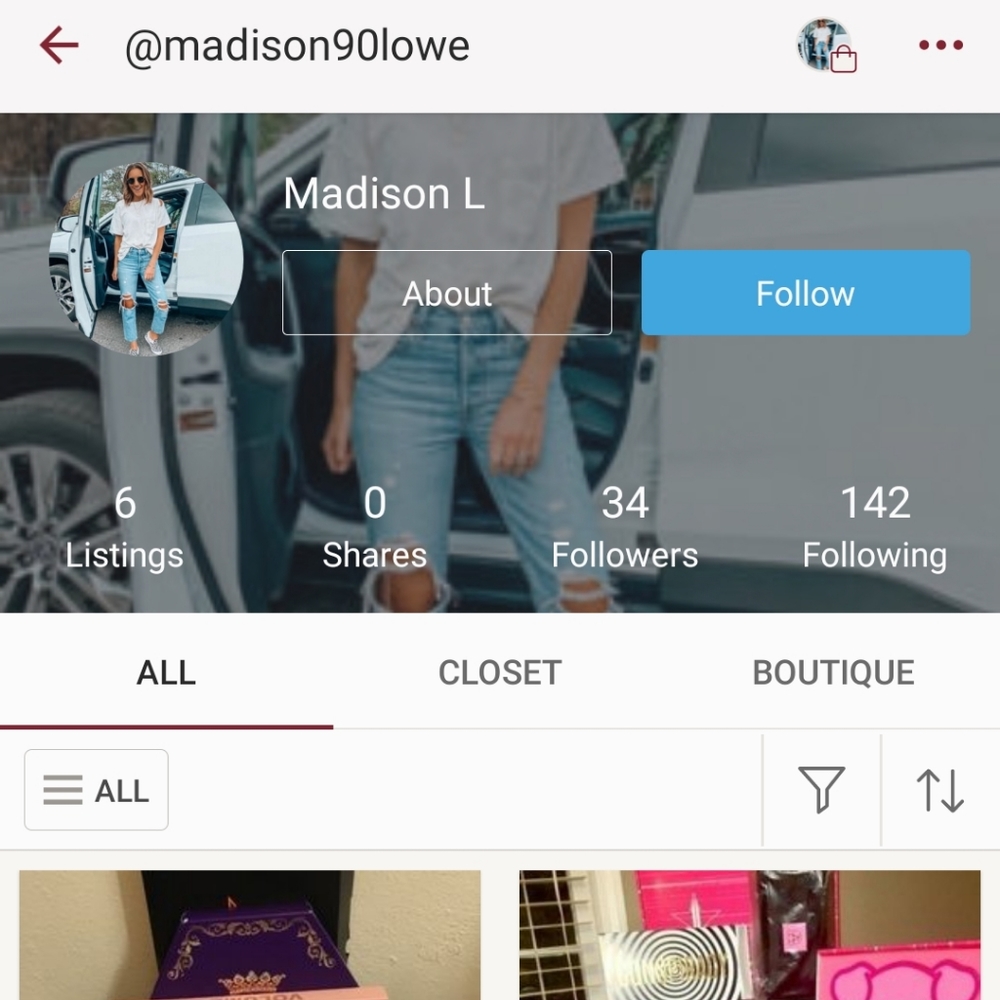Image resolution: width=1000 pixels, height=1000 pixels.
Task: Open Madison L's About page
Action: (447, 293)
